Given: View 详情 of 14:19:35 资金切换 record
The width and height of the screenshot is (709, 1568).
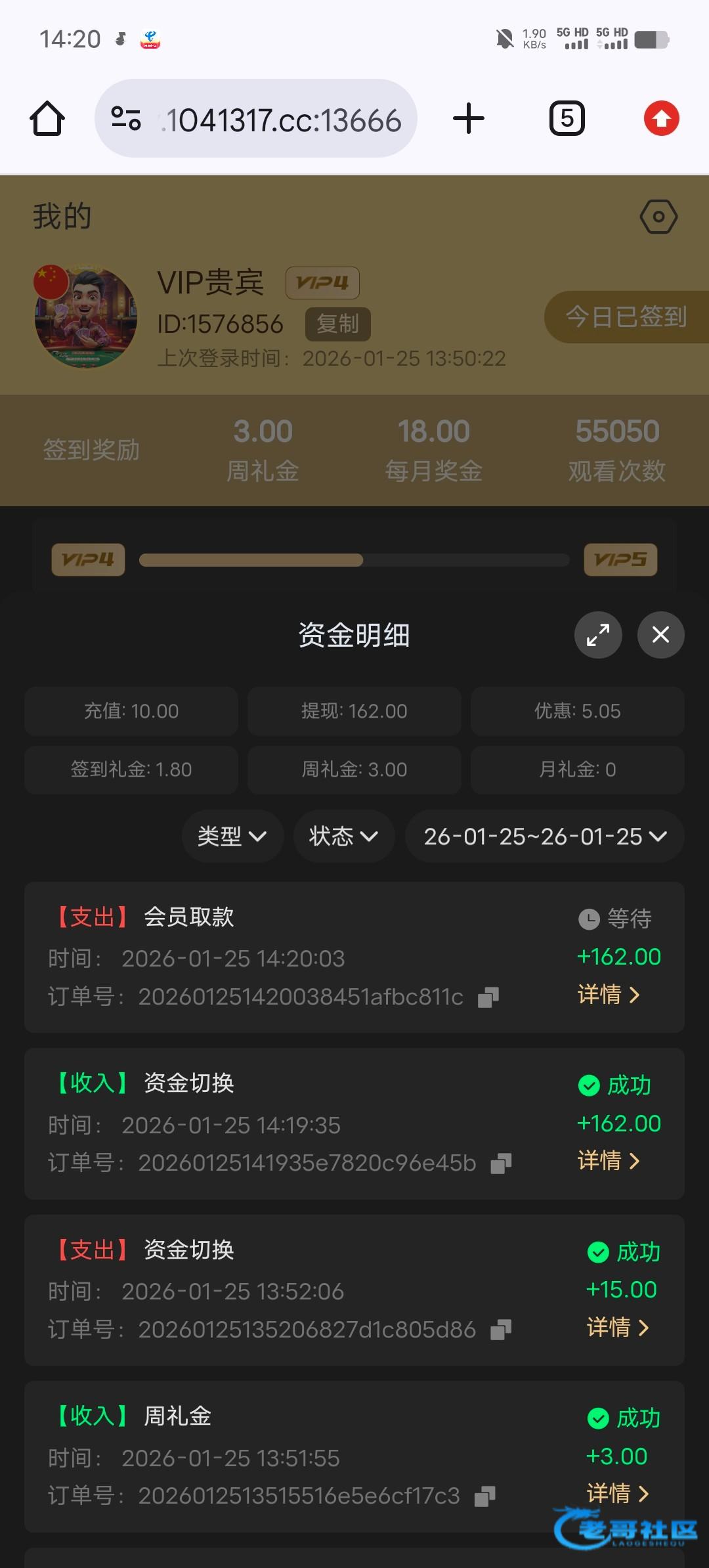Looking at the screenshot, I should 608,1160.
